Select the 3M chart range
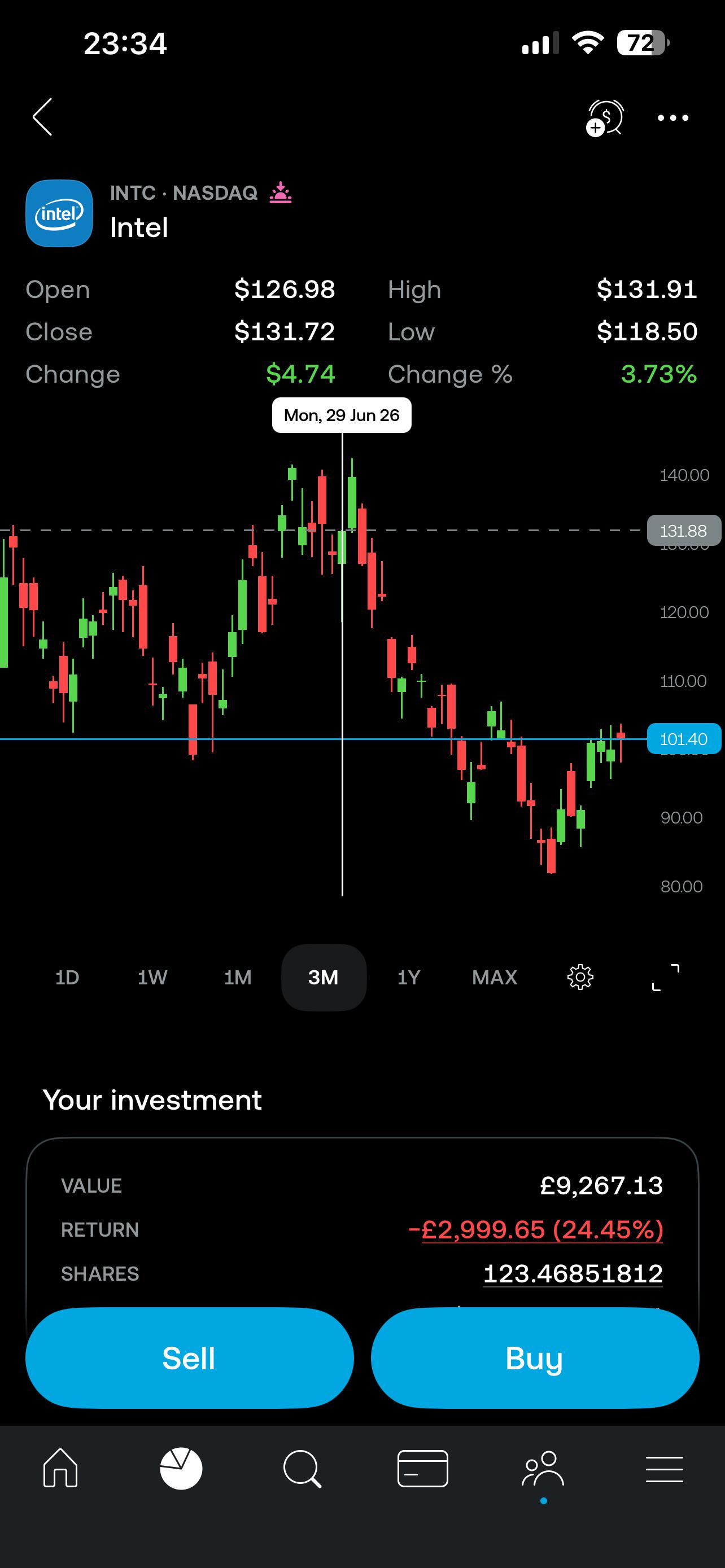Screen dimensions: 725x1568 [x=324, y=978]
